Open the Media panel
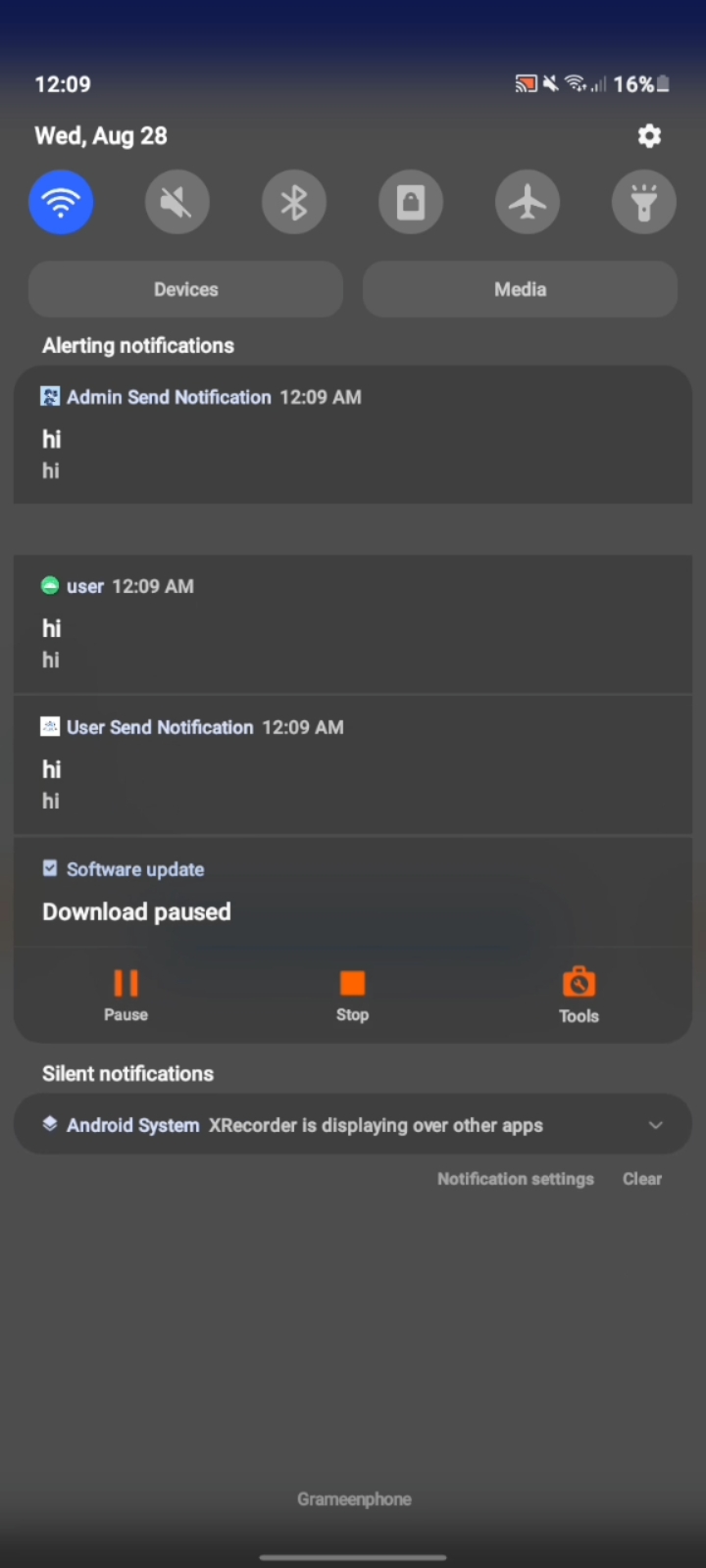 click(521, 289)
